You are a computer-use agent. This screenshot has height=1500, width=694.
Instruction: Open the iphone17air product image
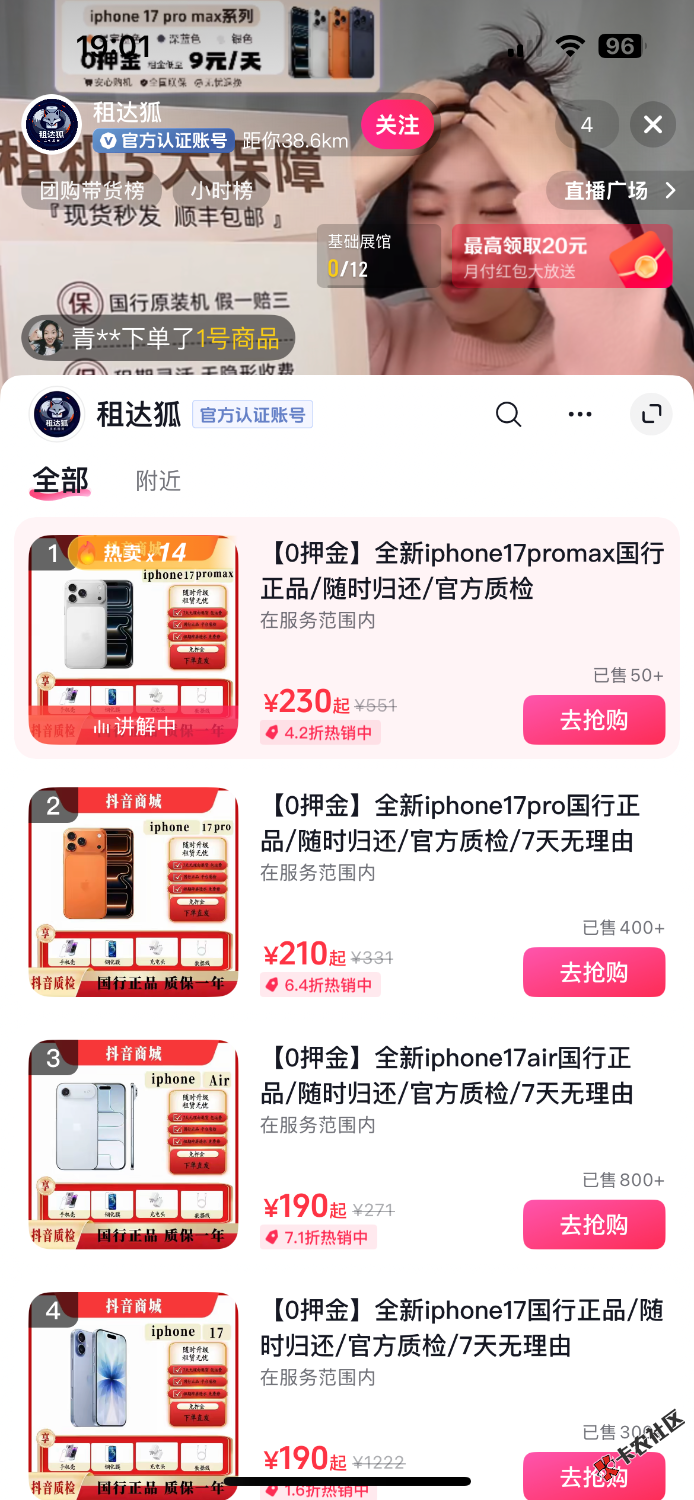[134, 1144]
